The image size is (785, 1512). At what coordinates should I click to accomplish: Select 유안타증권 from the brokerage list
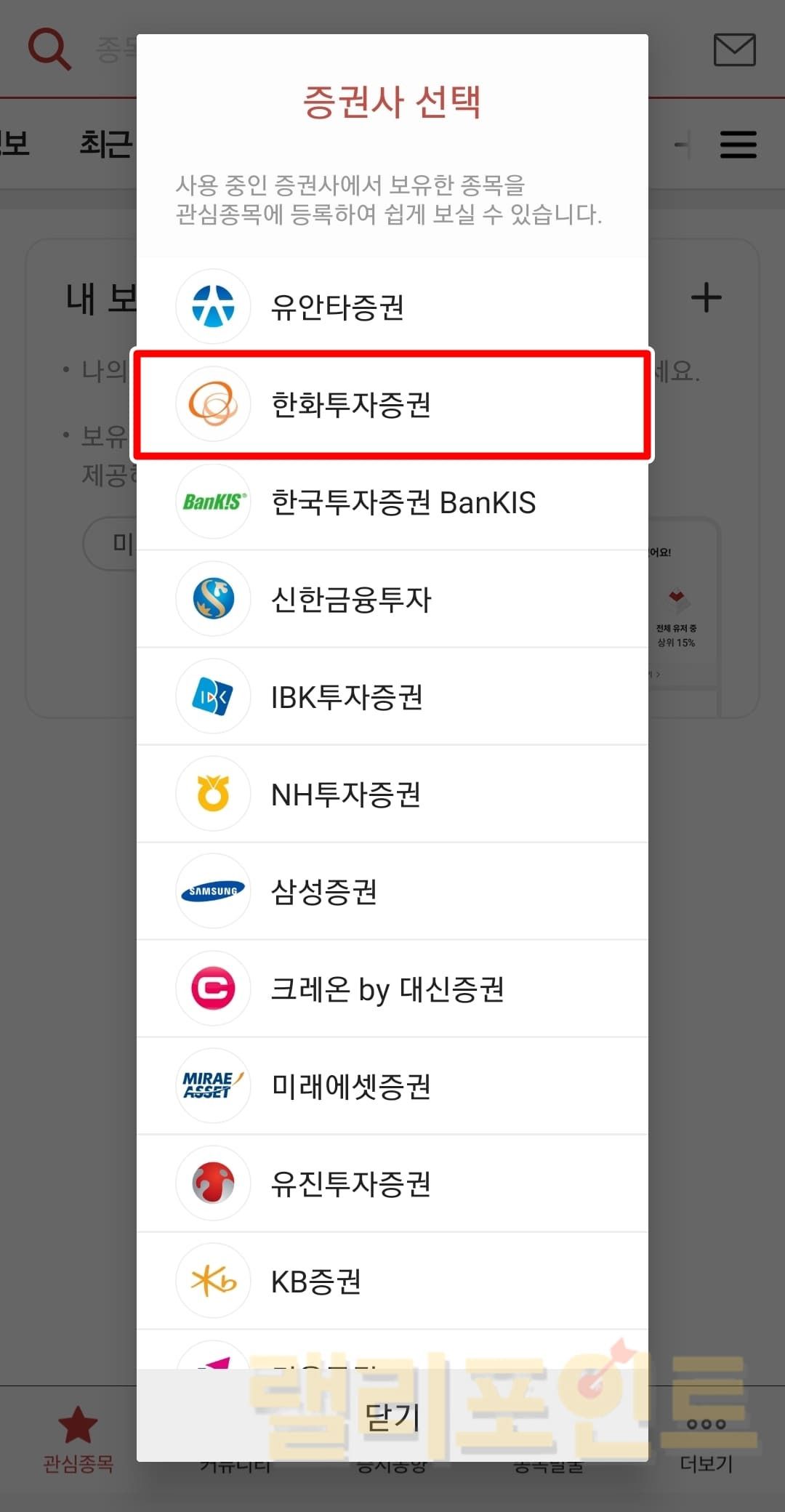pos(392,306)
